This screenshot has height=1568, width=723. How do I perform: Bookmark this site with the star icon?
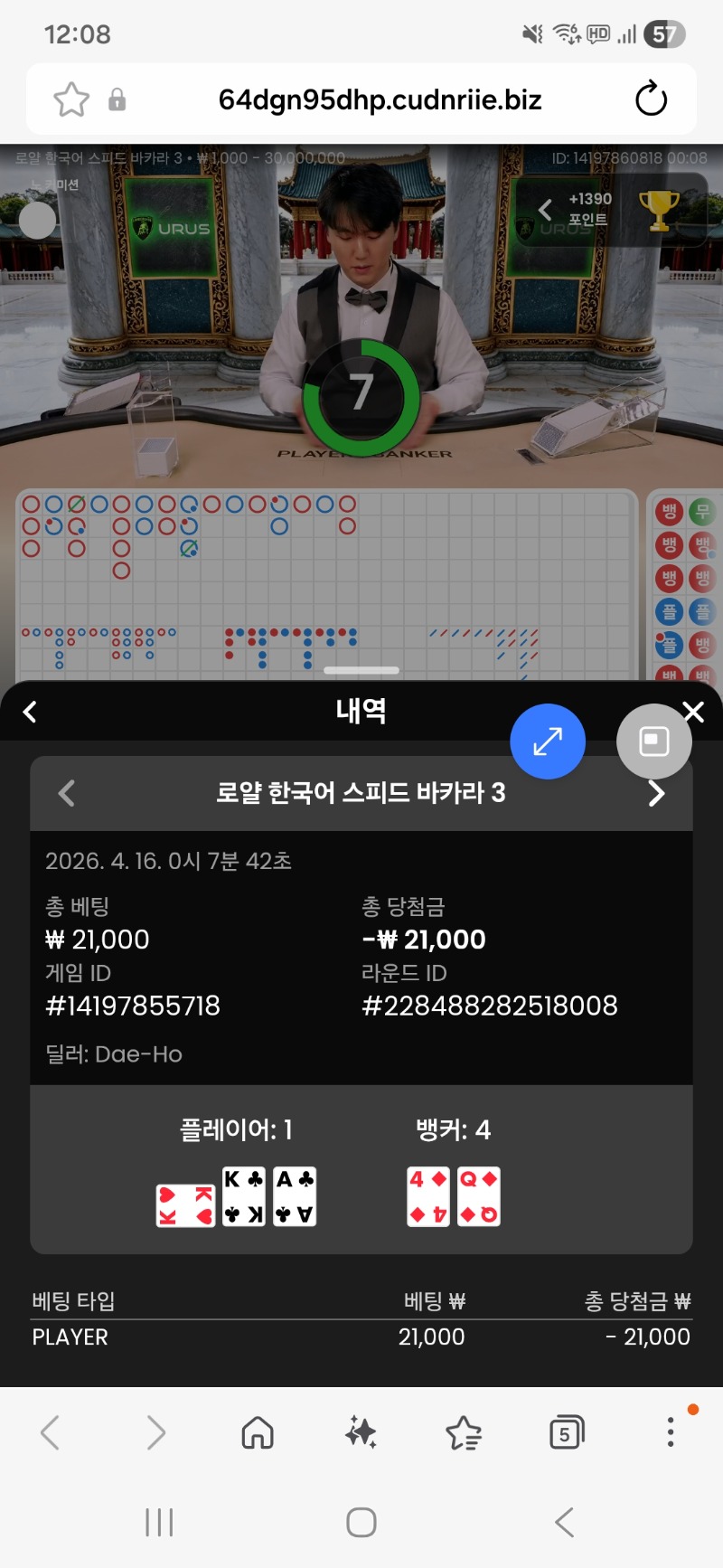(71, 99)
